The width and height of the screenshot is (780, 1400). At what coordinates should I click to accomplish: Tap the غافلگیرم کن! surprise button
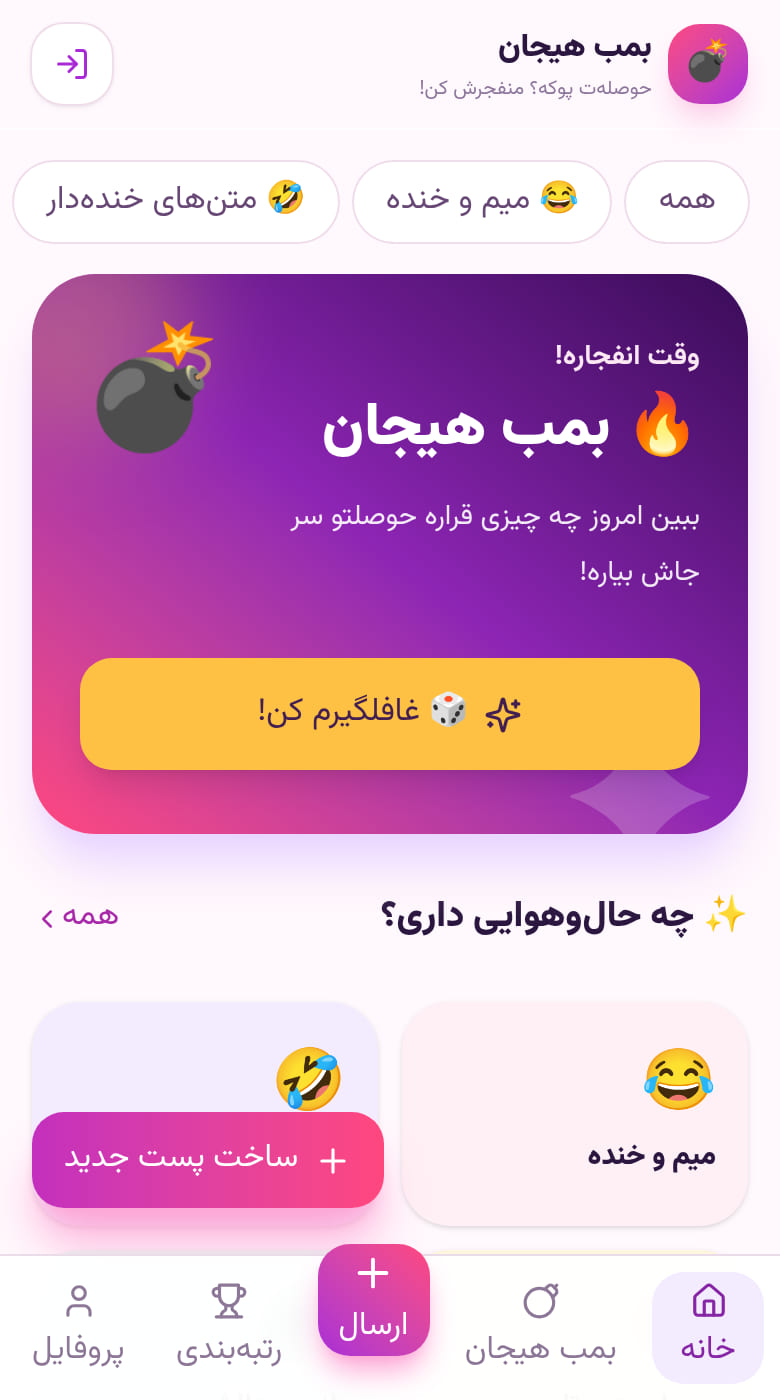pos(390,714)
